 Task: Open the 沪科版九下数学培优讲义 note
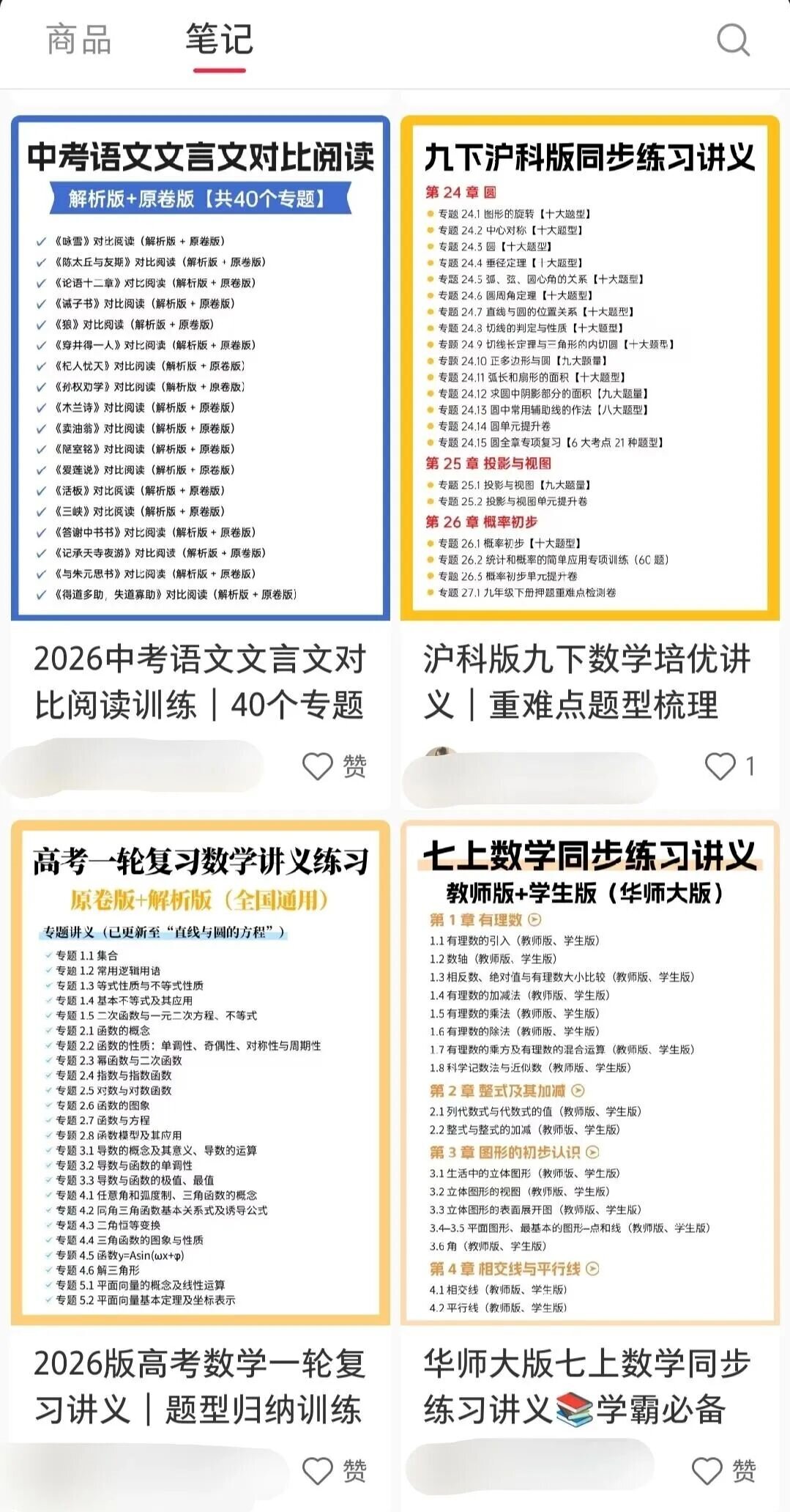590,368
